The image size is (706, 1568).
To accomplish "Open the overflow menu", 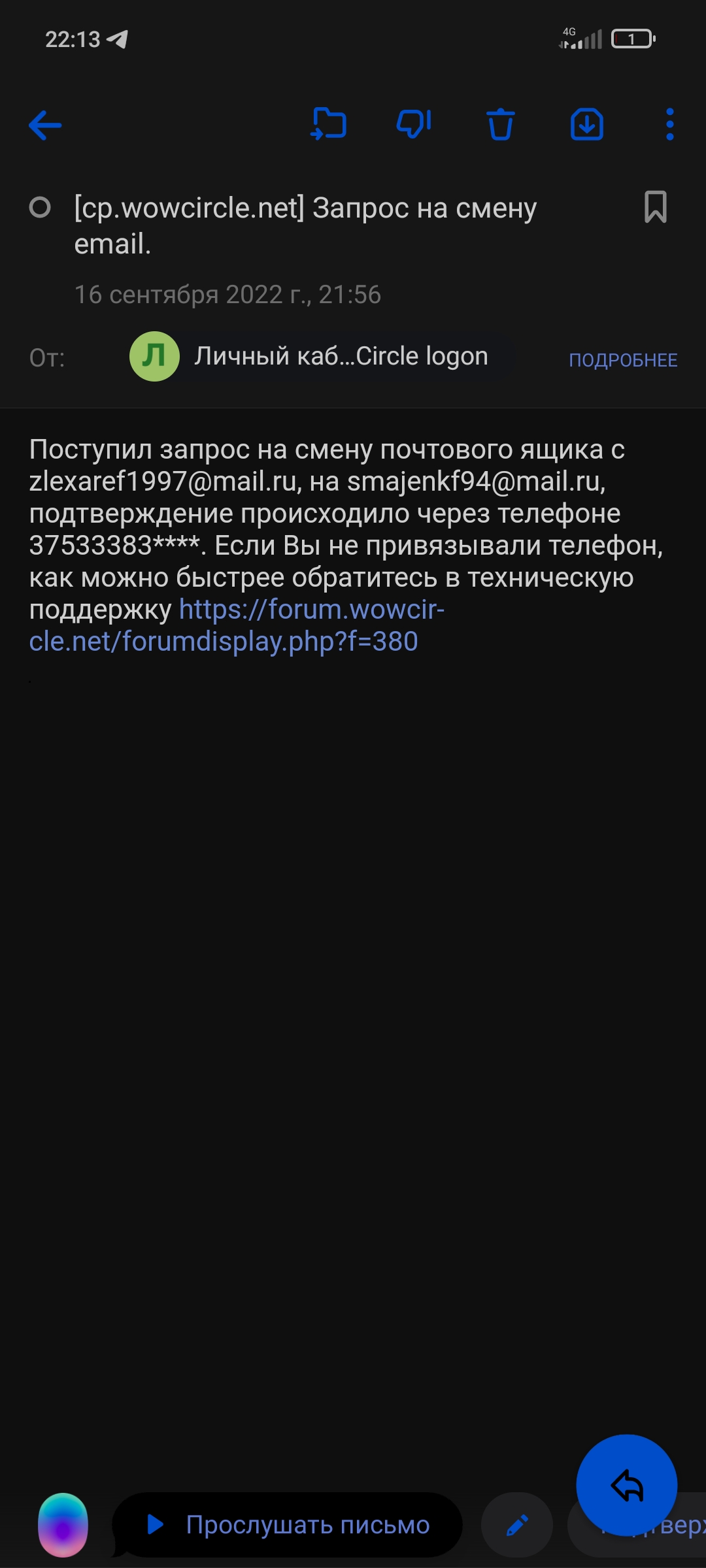I will [x=669, y=124].
